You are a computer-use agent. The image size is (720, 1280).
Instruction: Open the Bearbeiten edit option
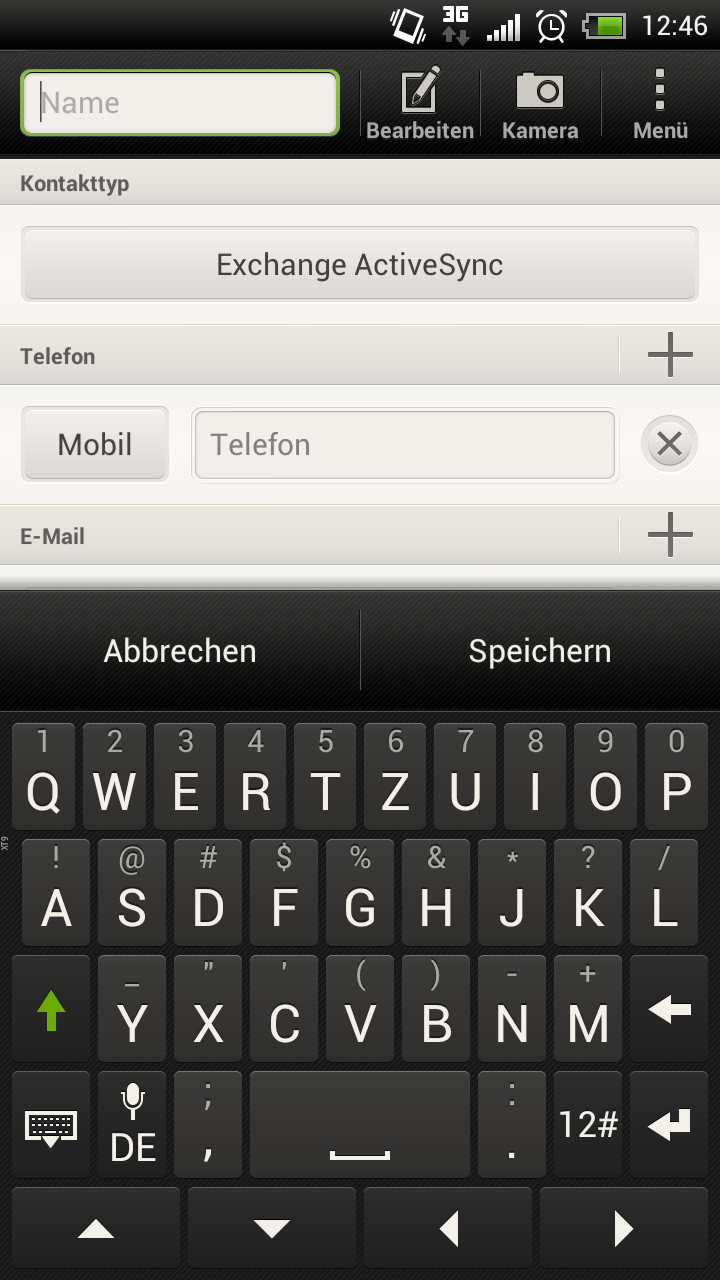pos(420,103)
